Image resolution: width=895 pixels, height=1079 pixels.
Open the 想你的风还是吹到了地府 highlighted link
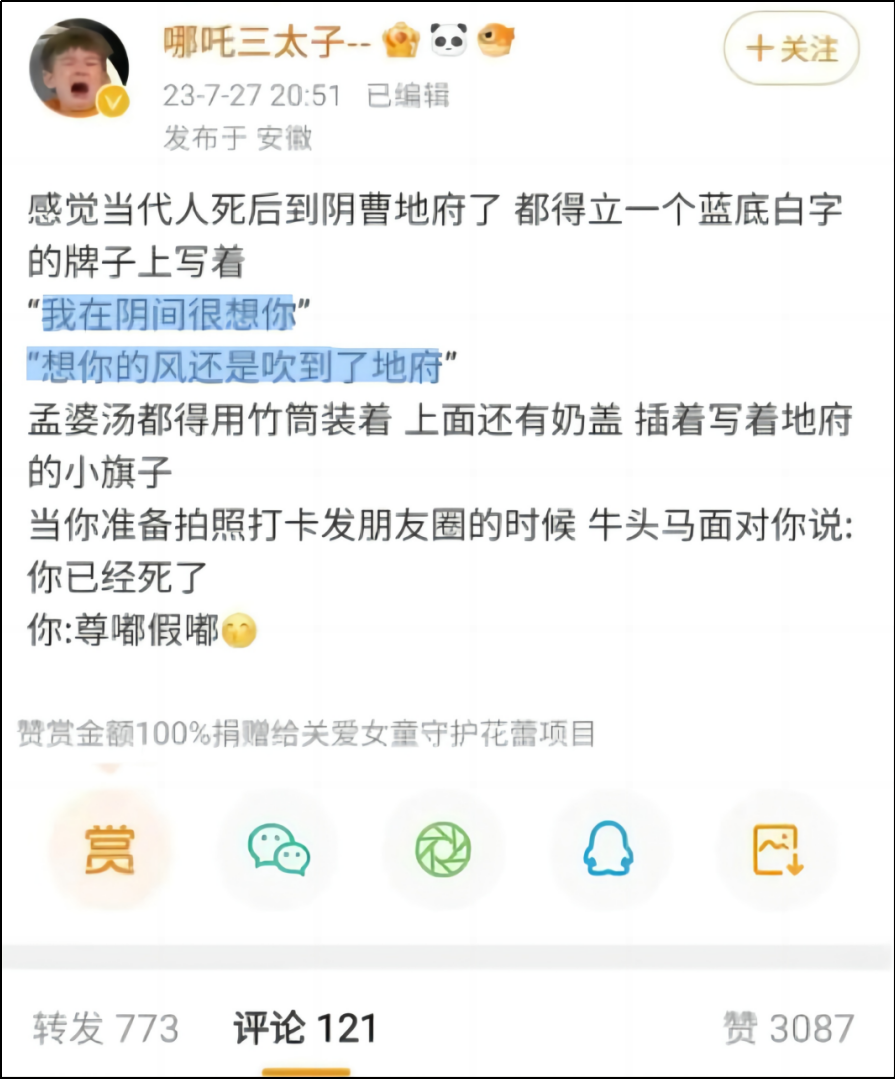point(235,367)
